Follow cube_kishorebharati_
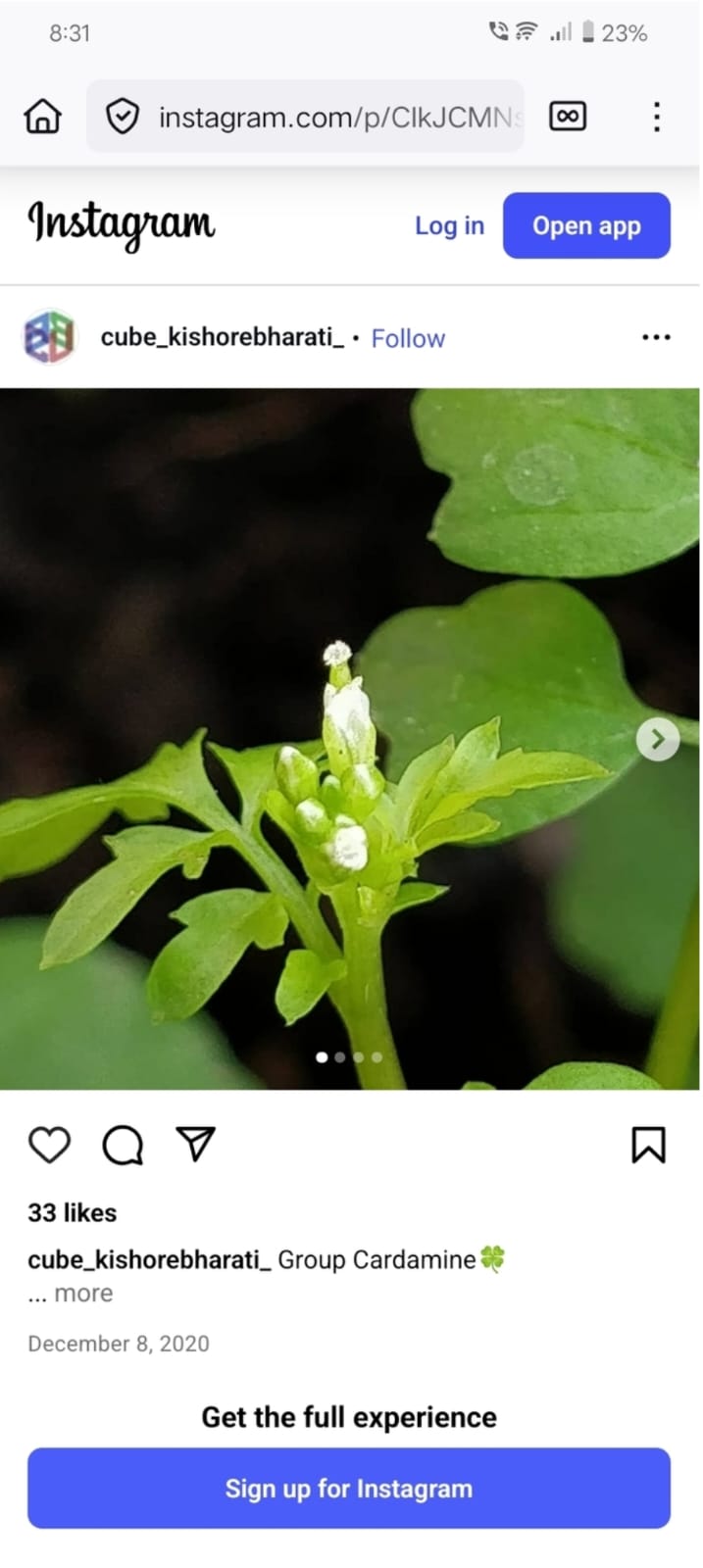 (408, 338)
